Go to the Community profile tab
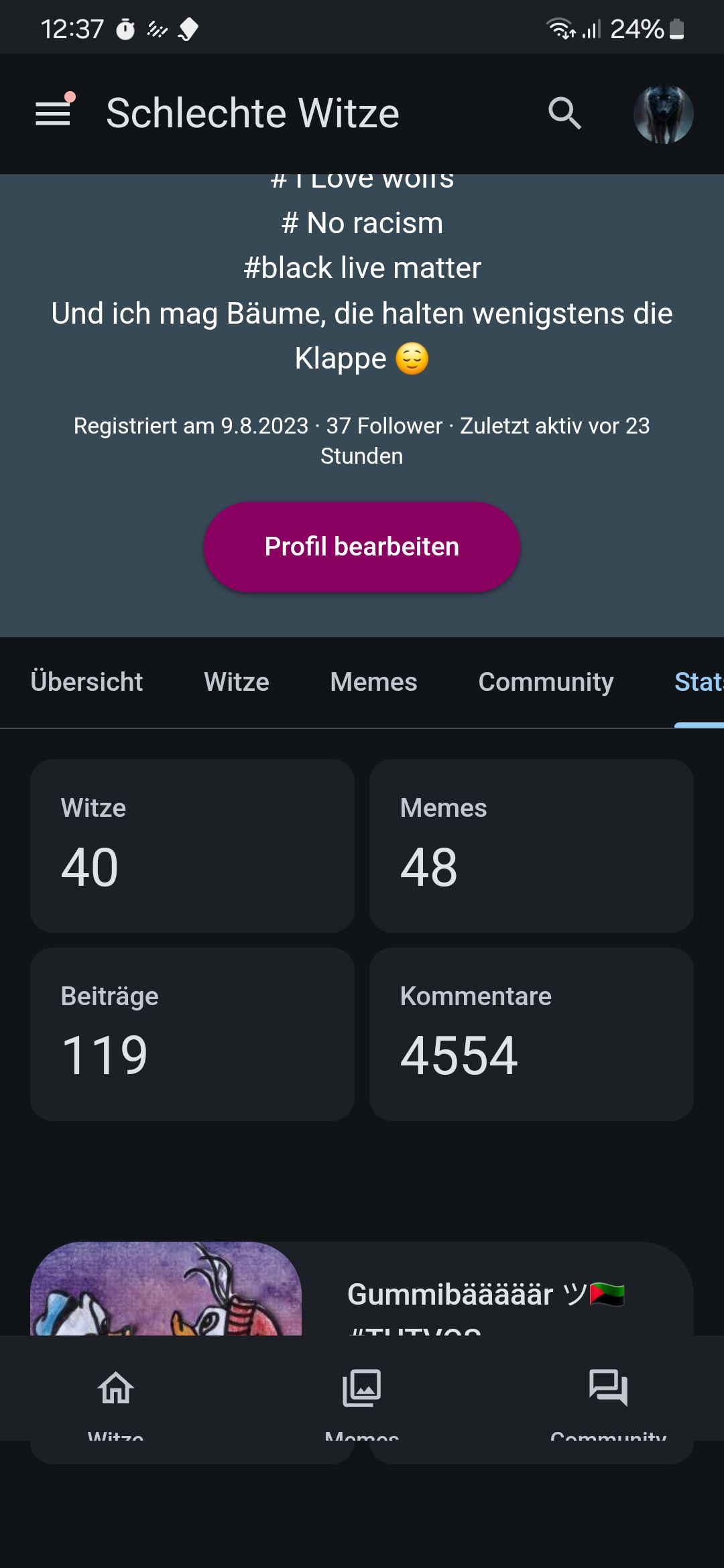 [x=546, y=682]
